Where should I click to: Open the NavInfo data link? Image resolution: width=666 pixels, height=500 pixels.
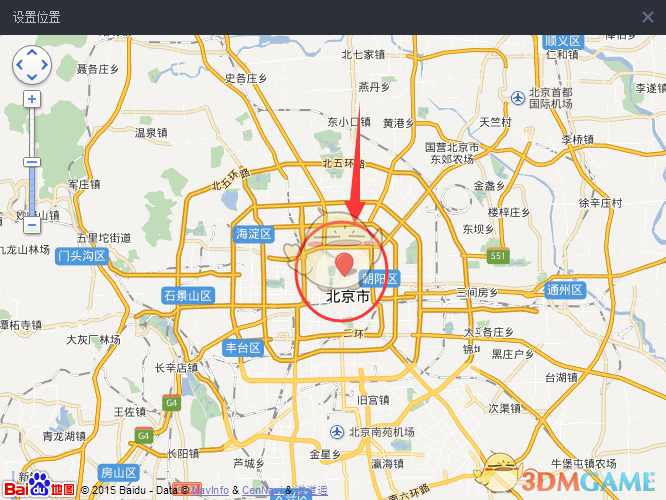pyautogui.click(x=209, y=490)
